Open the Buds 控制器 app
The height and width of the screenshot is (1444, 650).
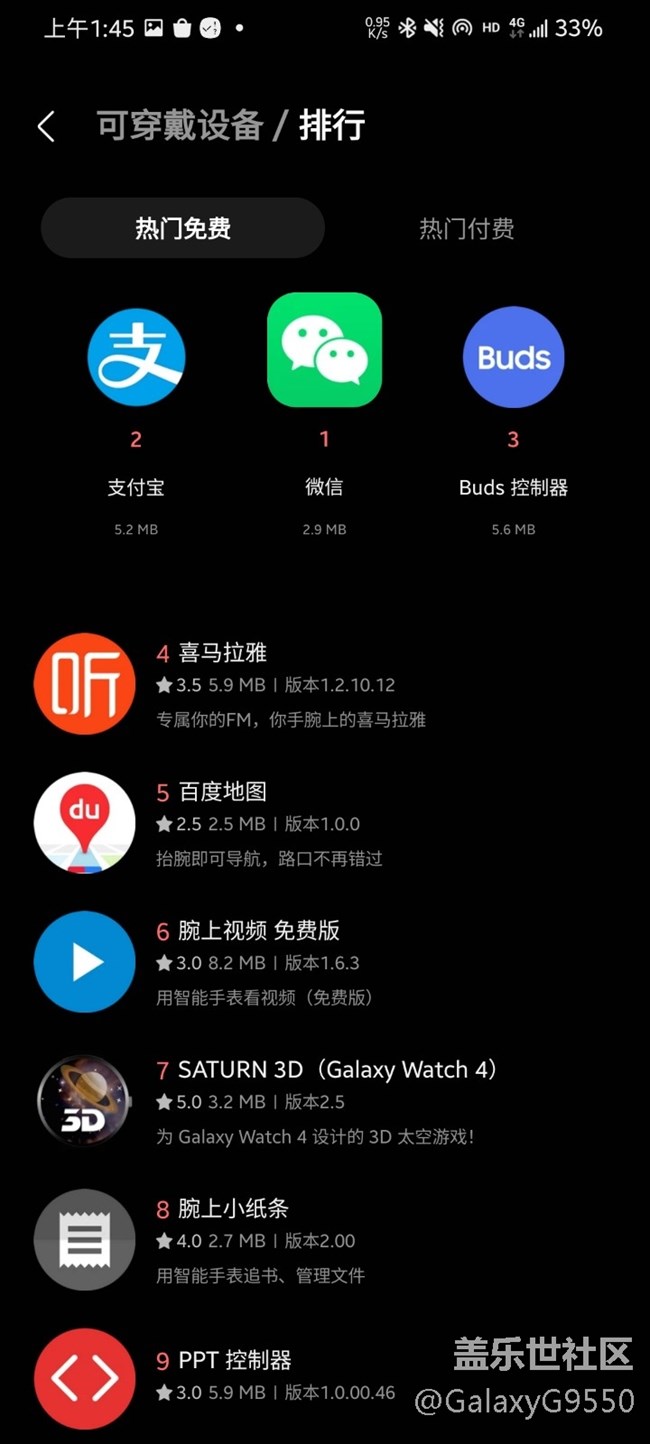point(513,357)
